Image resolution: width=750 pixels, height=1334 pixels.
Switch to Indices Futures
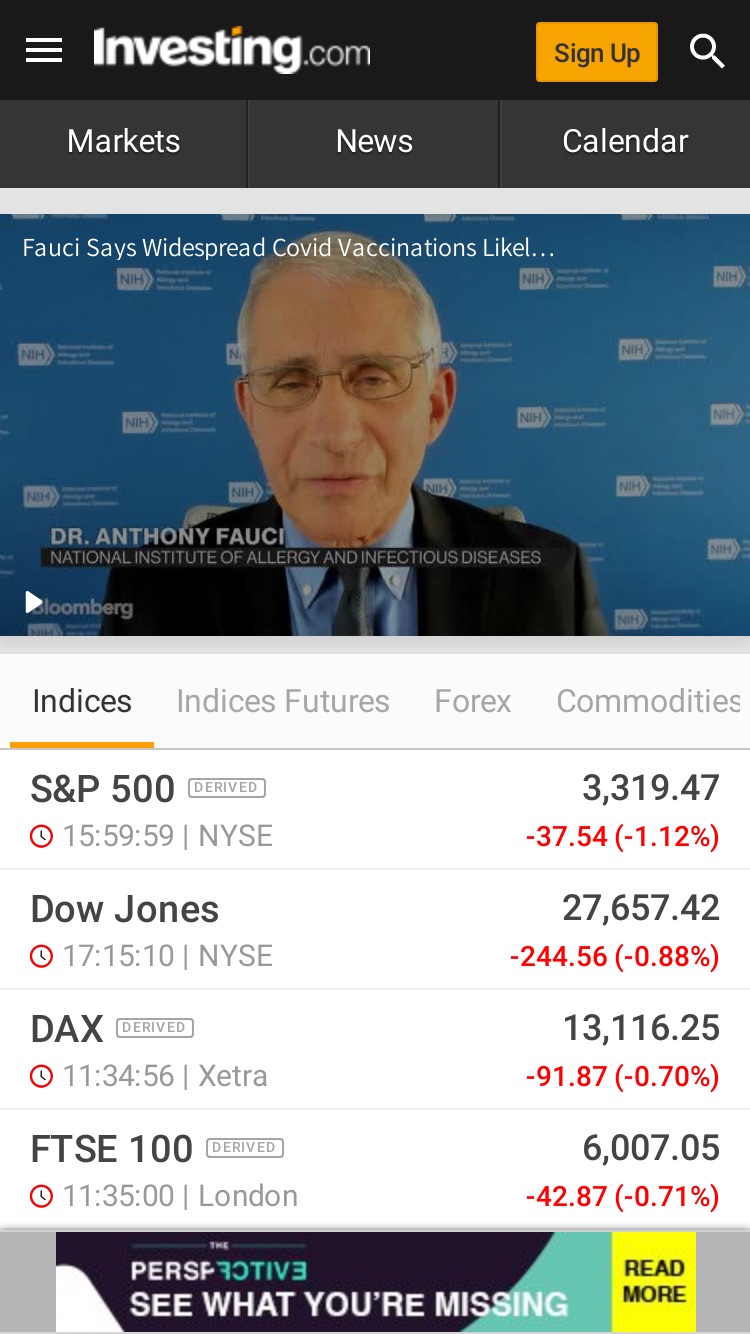(x=283, y=701)
